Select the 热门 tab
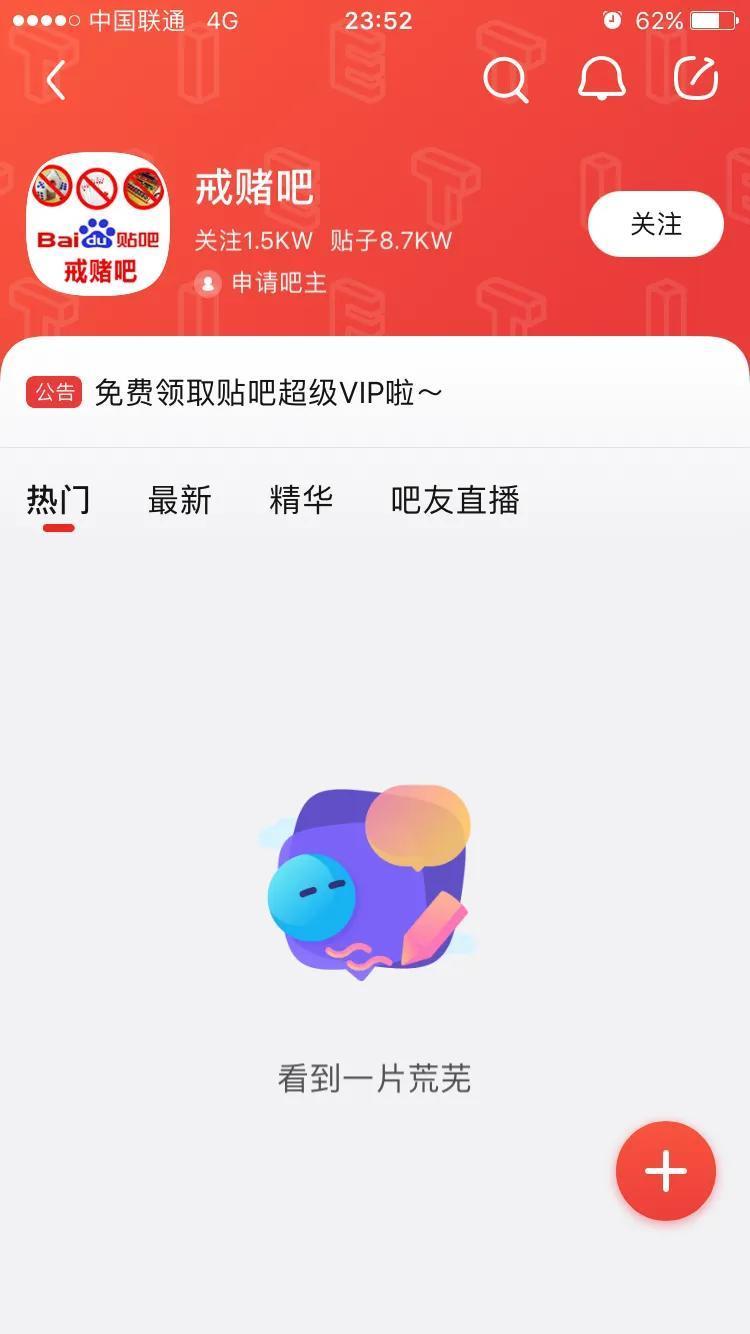Image resolution: width=750 pixels, height=1334 pixels. (x=58, y=500)
